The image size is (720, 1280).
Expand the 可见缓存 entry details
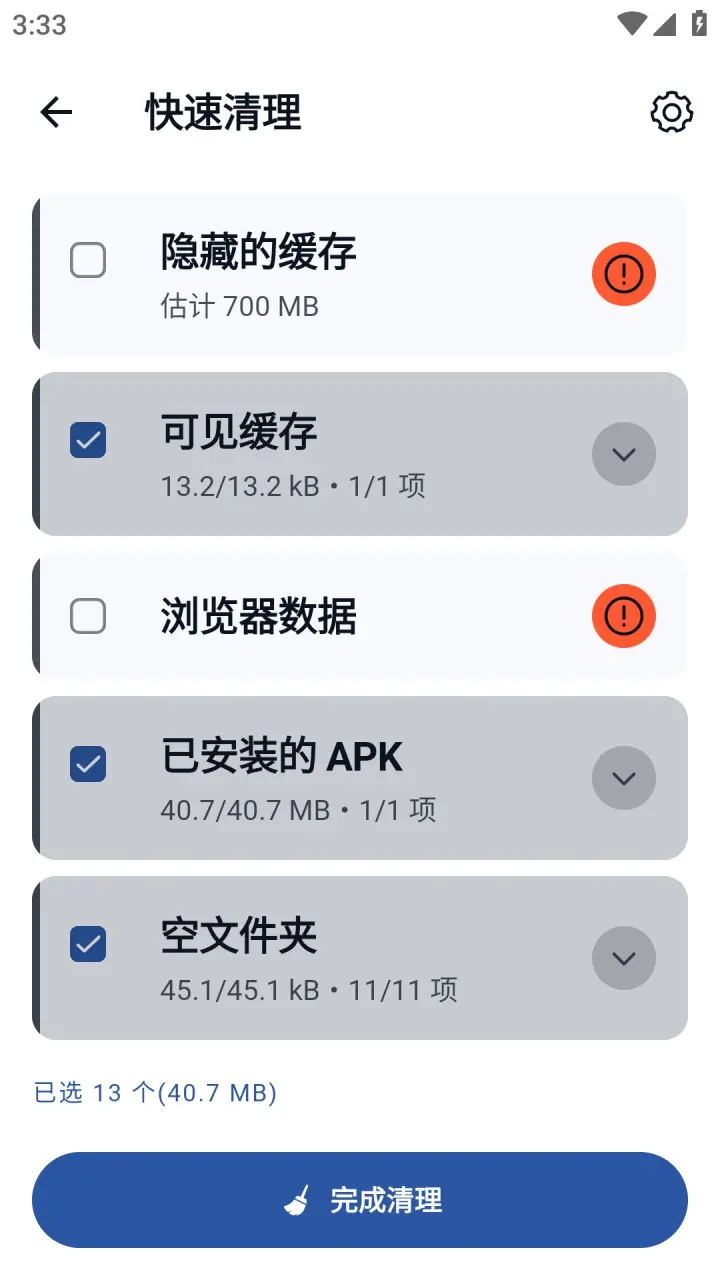[623, 454]
